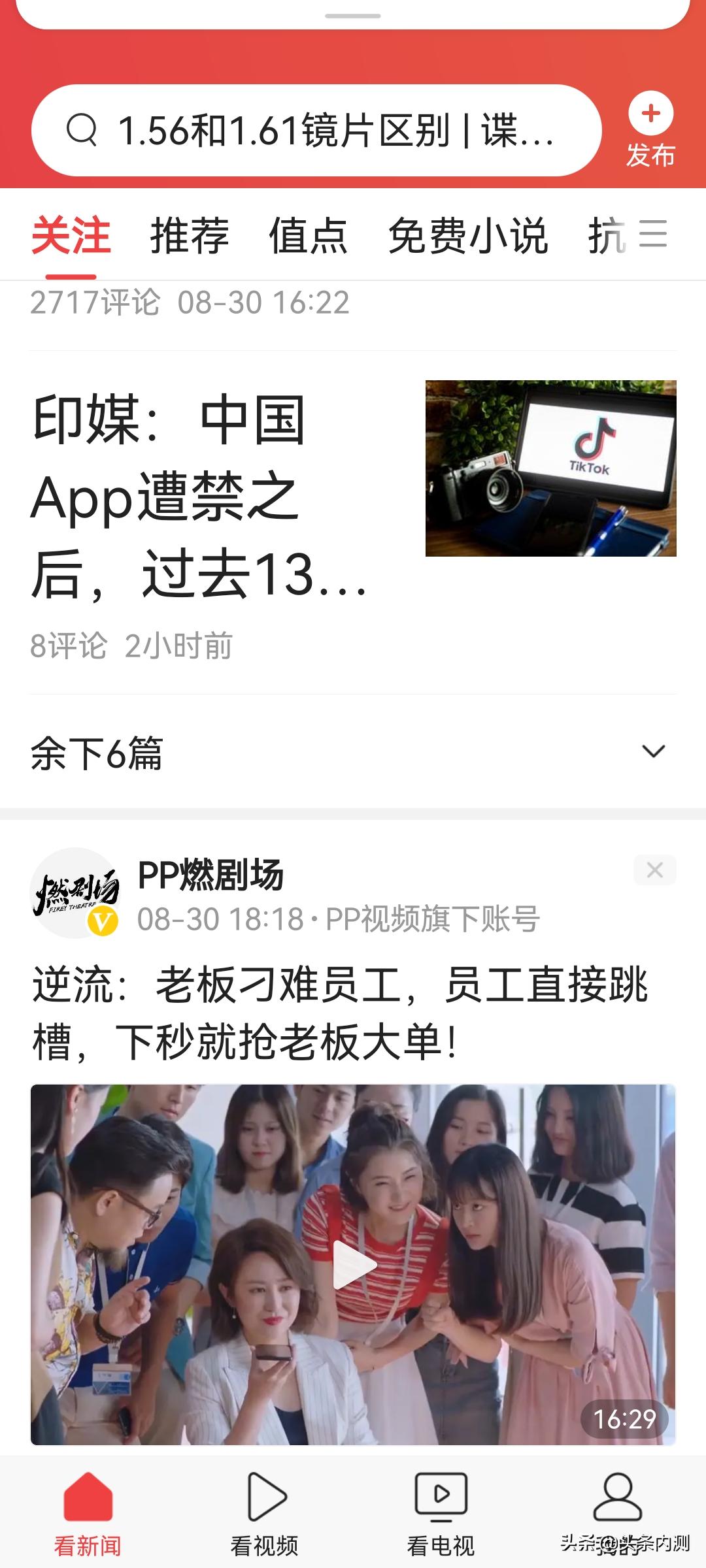Screen dimensions: 706x1568
Task: Play the 逆流 video
Action: (353, 1264)
